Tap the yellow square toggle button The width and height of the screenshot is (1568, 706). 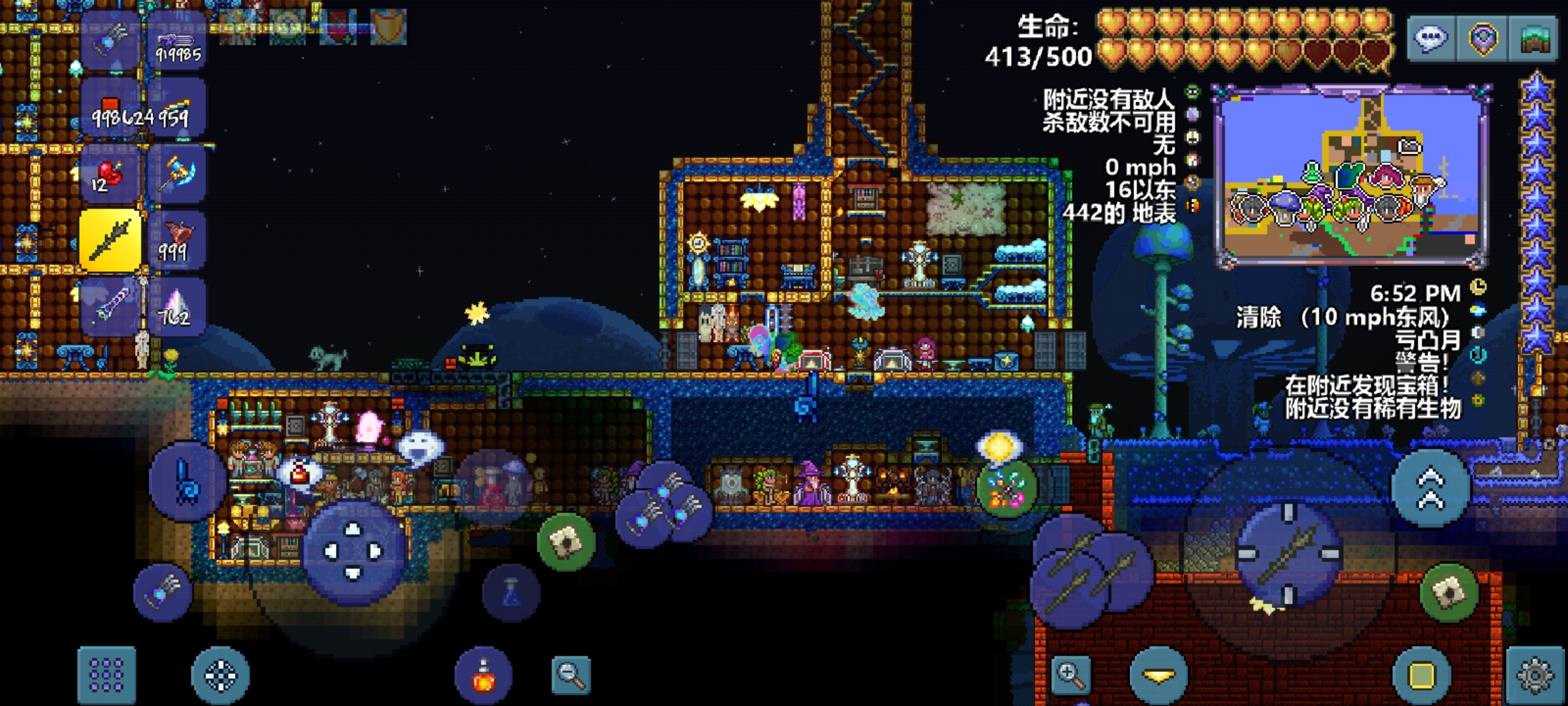point(1422,675)
